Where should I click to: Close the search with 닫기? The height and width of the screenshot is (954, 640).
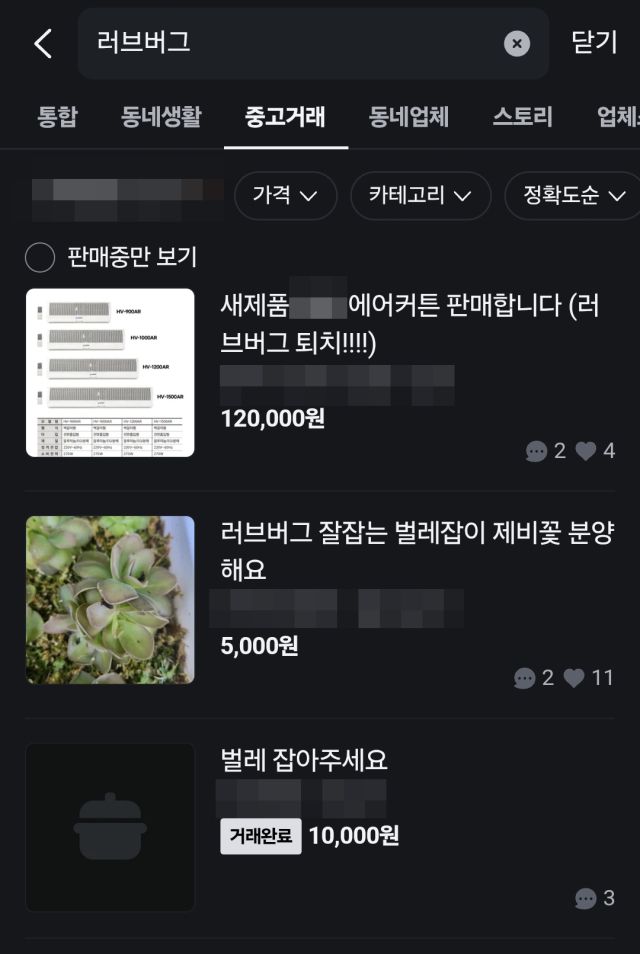(594, 43)
